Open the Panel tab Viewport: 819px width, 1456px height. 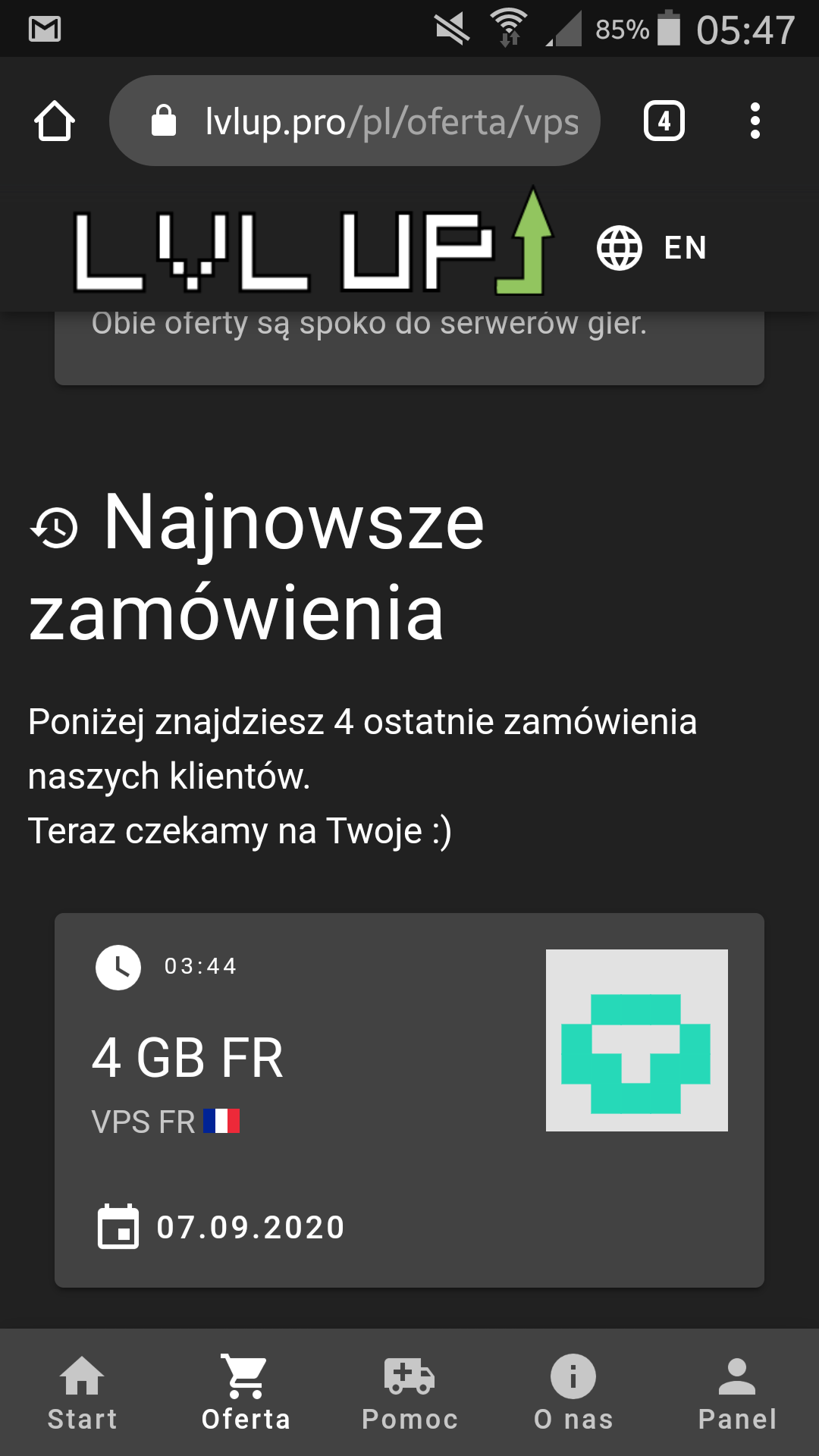click(737, 1392)
